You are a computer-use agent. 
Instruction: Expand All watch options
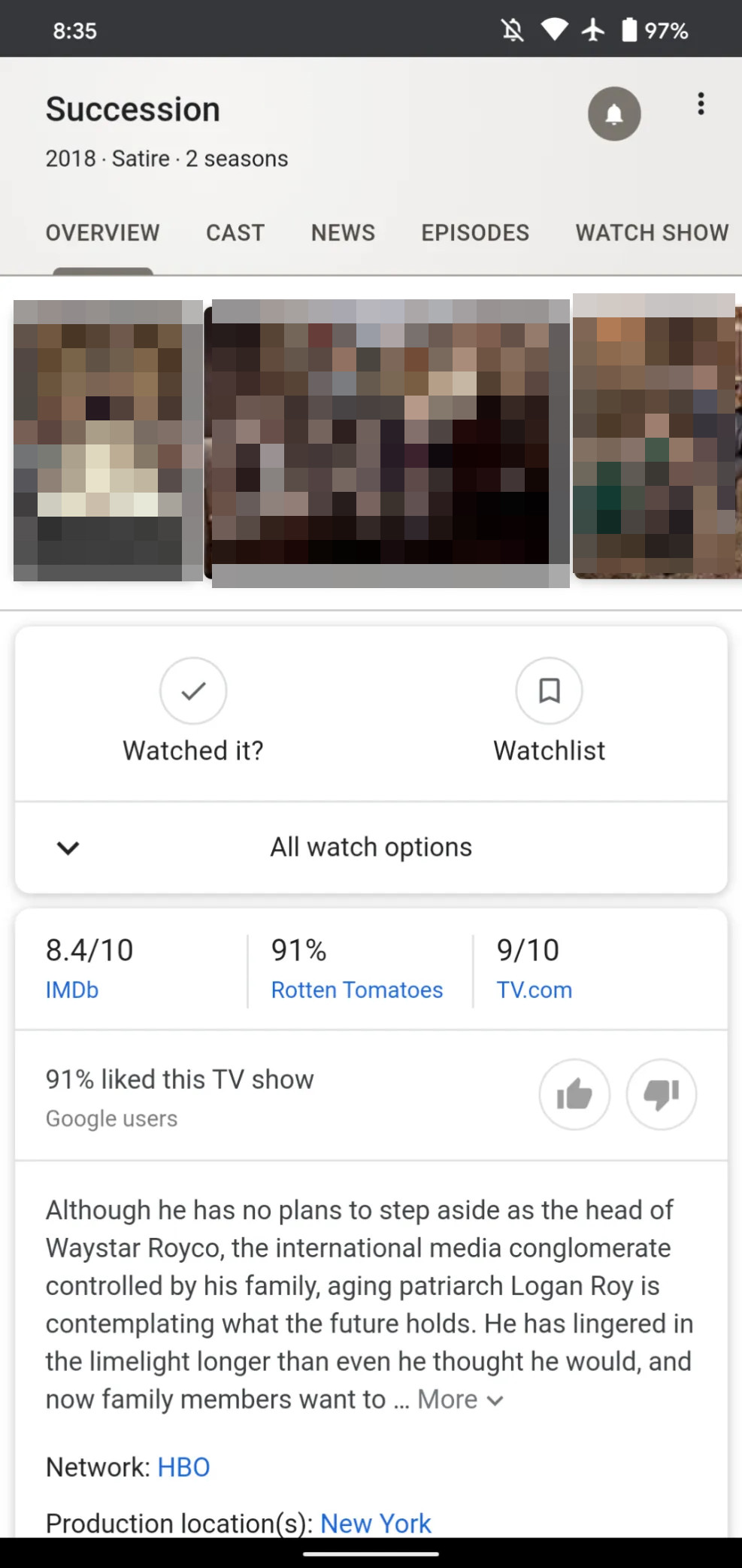point(371,847)
